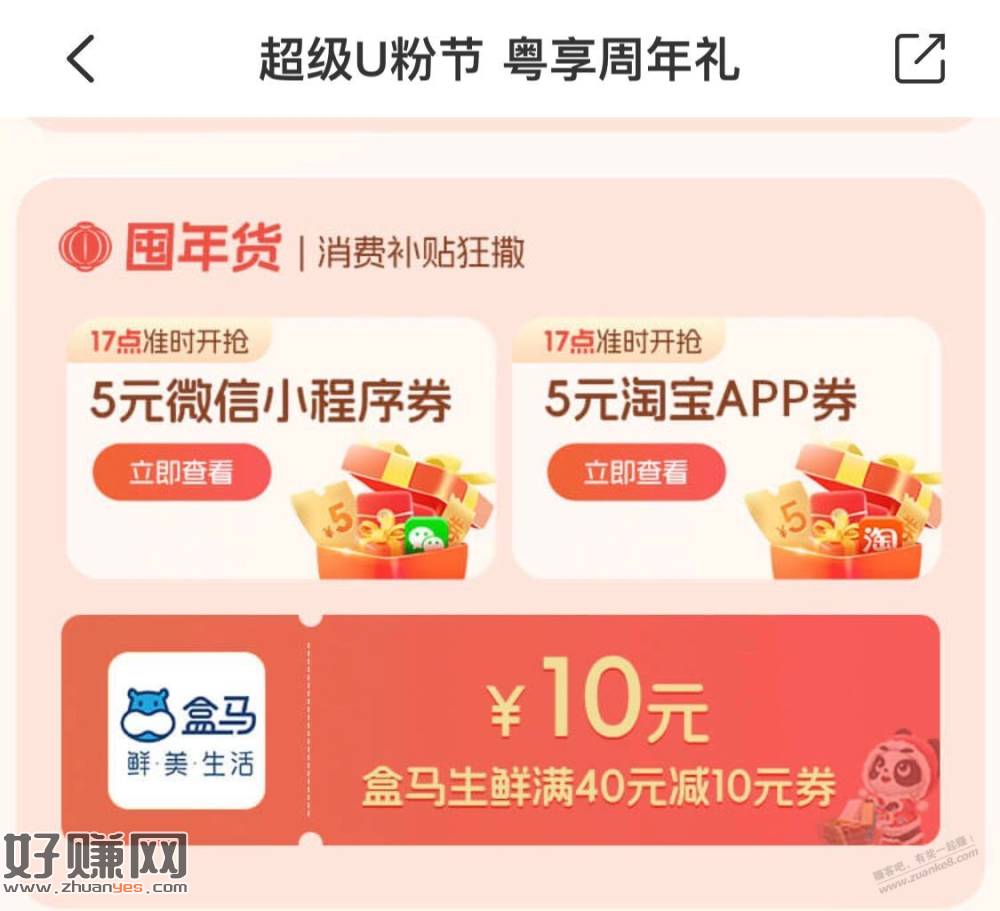
Task: Share this page via top-right icon
Action: (919, 59)
